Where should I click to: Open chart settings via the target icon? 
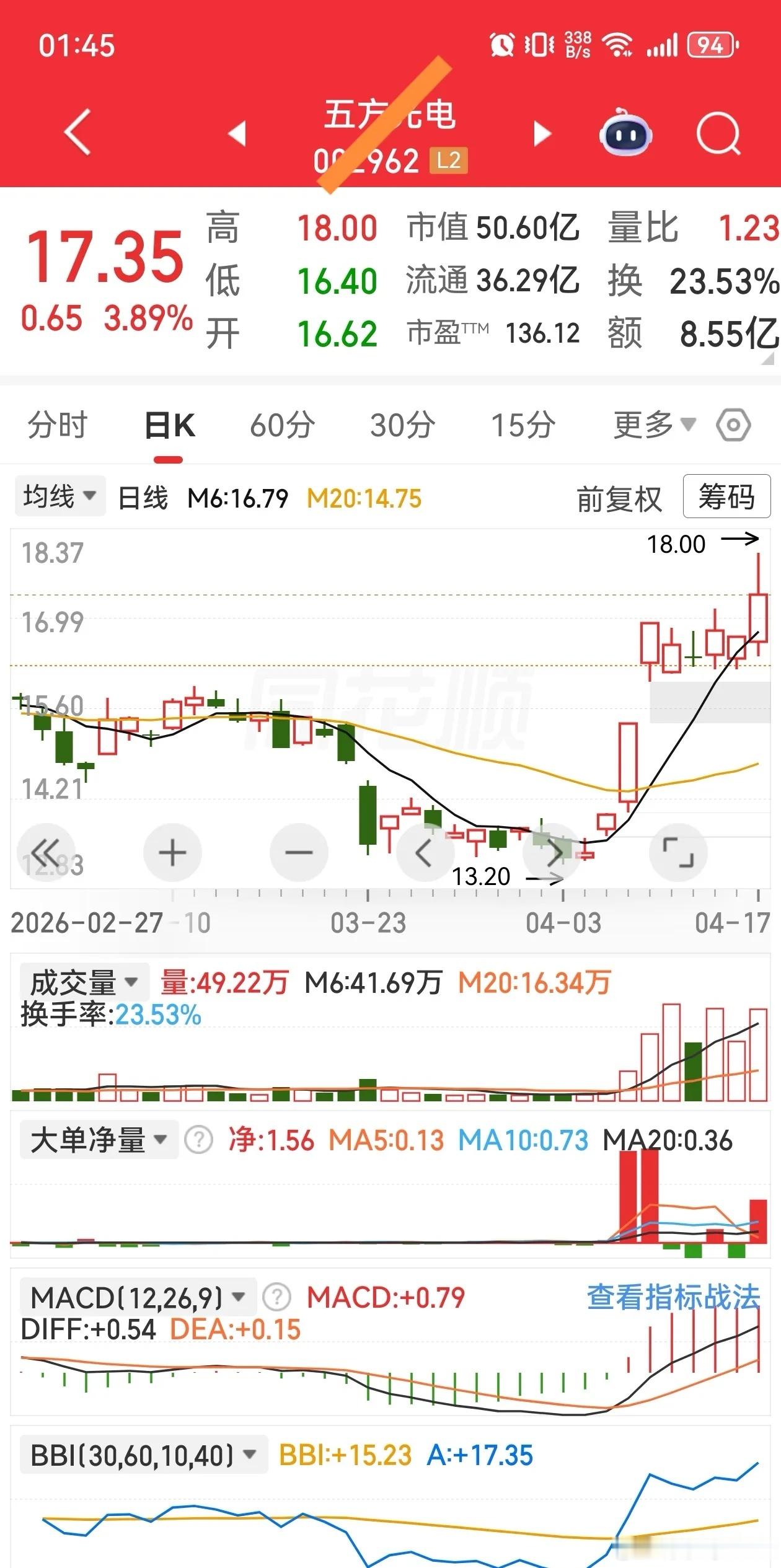[735, 425]
